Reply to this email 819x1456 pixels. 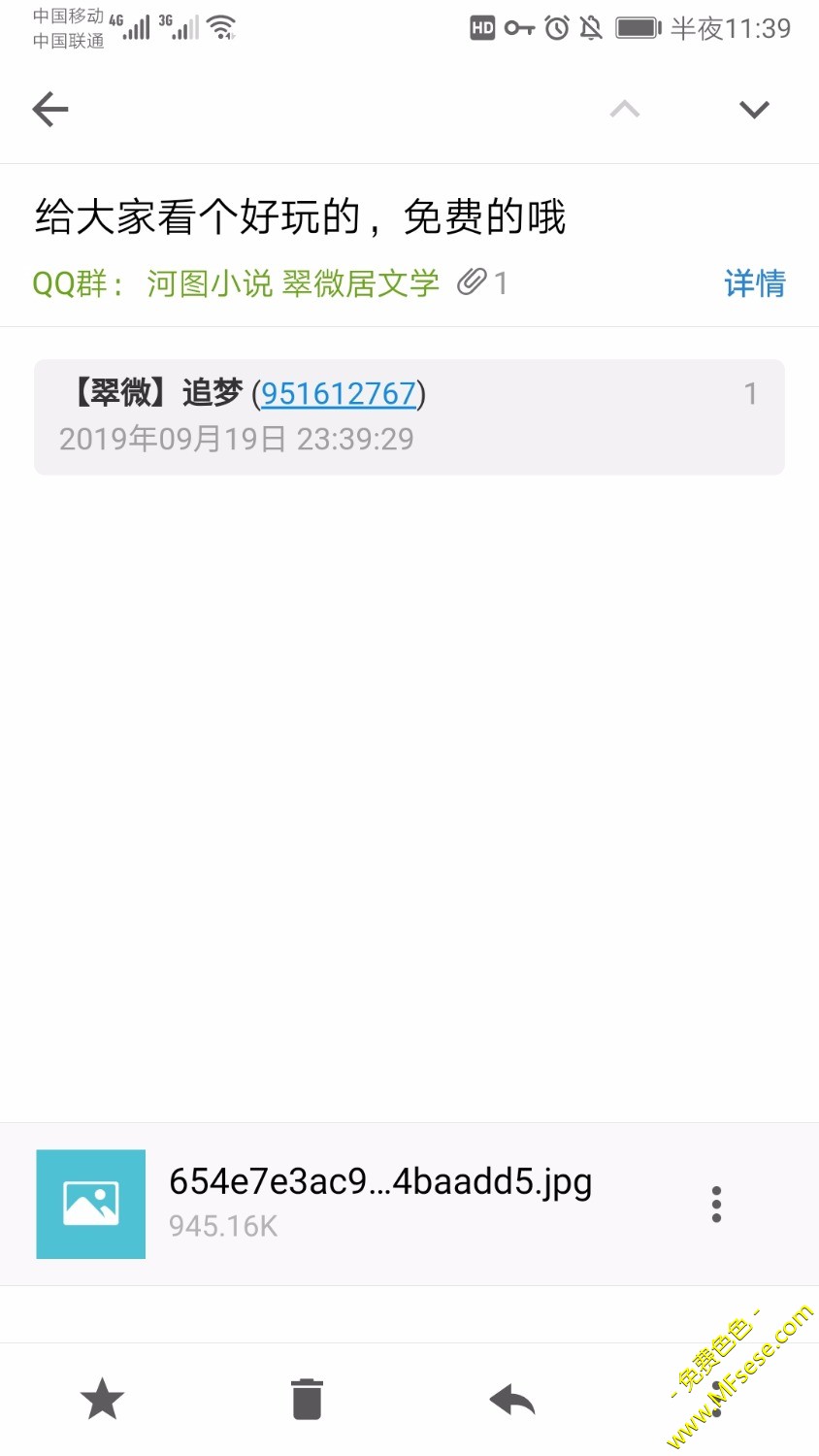[512, 1400]
